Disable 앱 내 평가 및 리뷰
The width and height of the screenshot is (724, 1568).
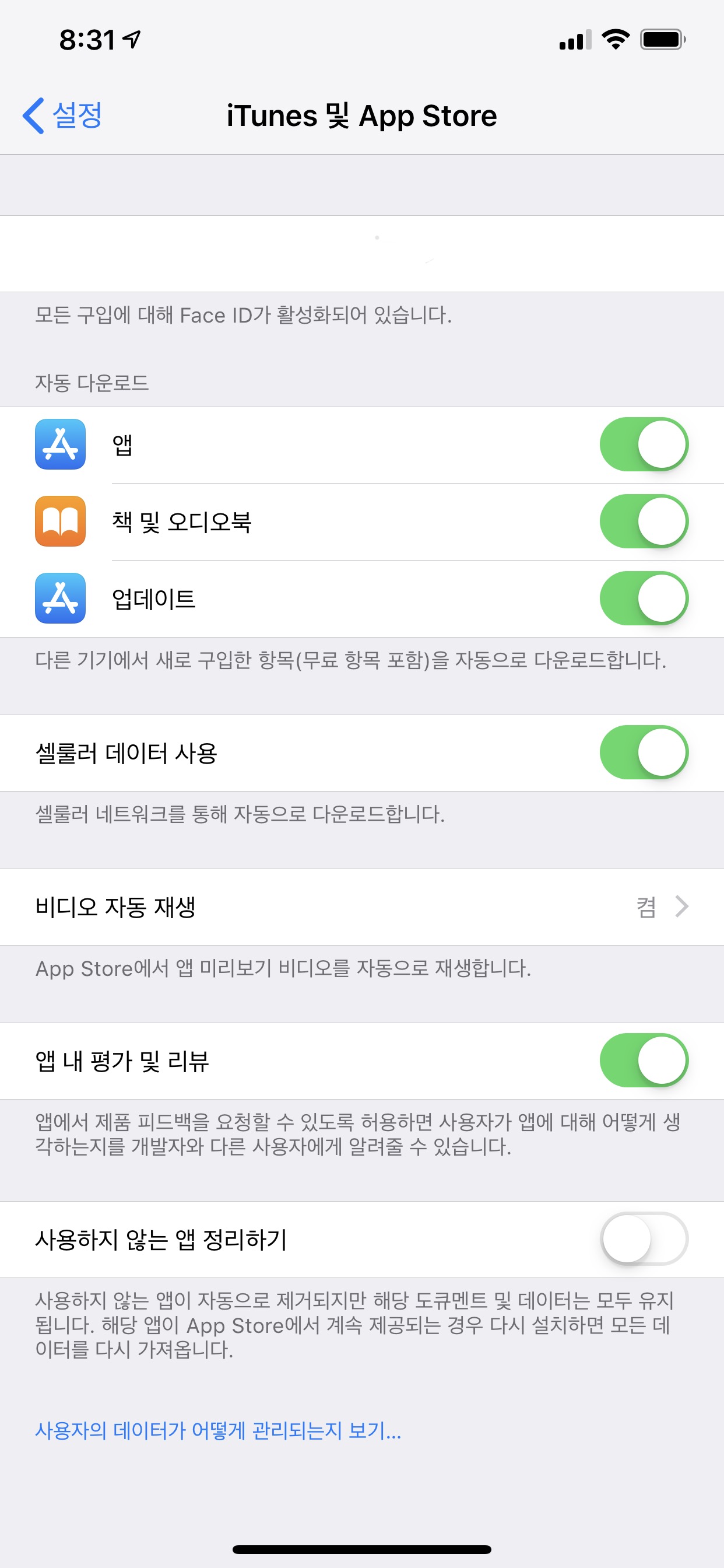point(643,1060)
